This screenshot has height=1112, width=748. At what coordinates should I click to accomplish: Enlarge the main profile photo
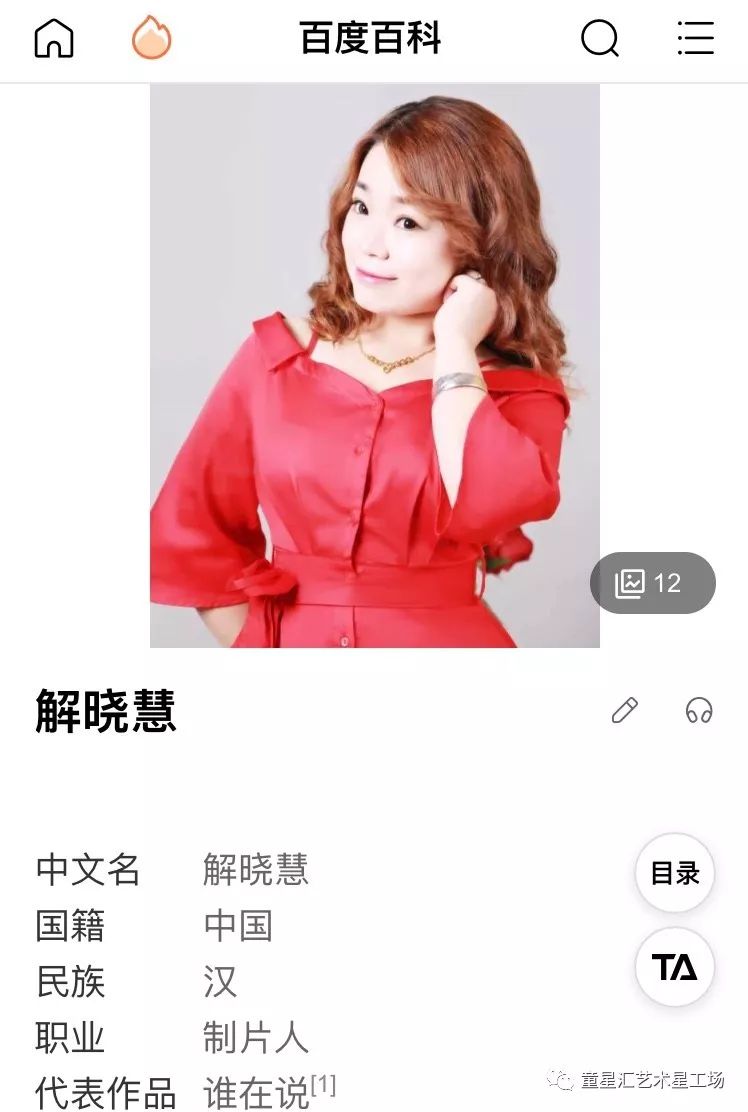374,365
